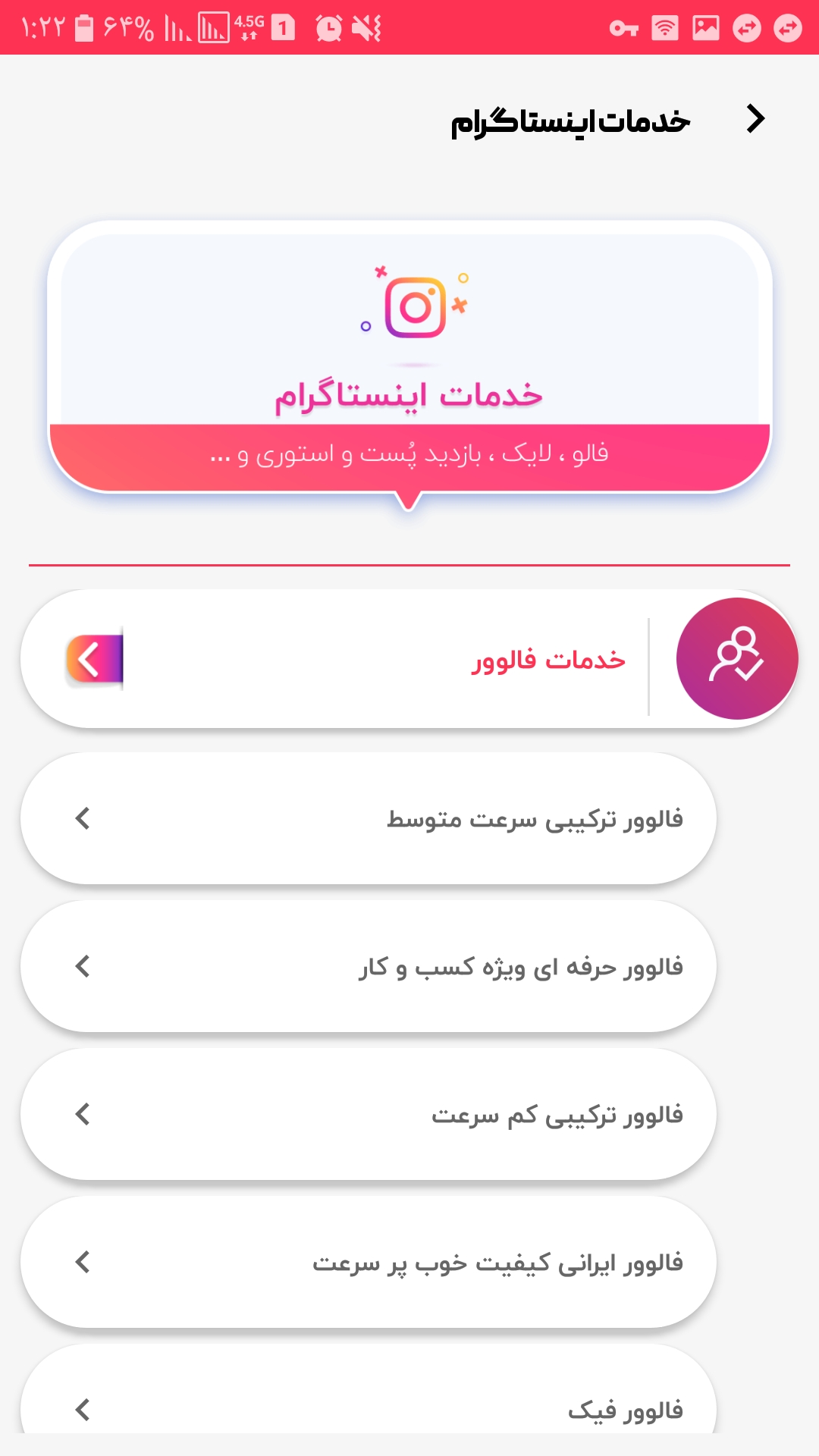Open فالوور ترکیبی کم سرعت
The width and height of the screenshot is (819, 1456).
[369, 1114]
